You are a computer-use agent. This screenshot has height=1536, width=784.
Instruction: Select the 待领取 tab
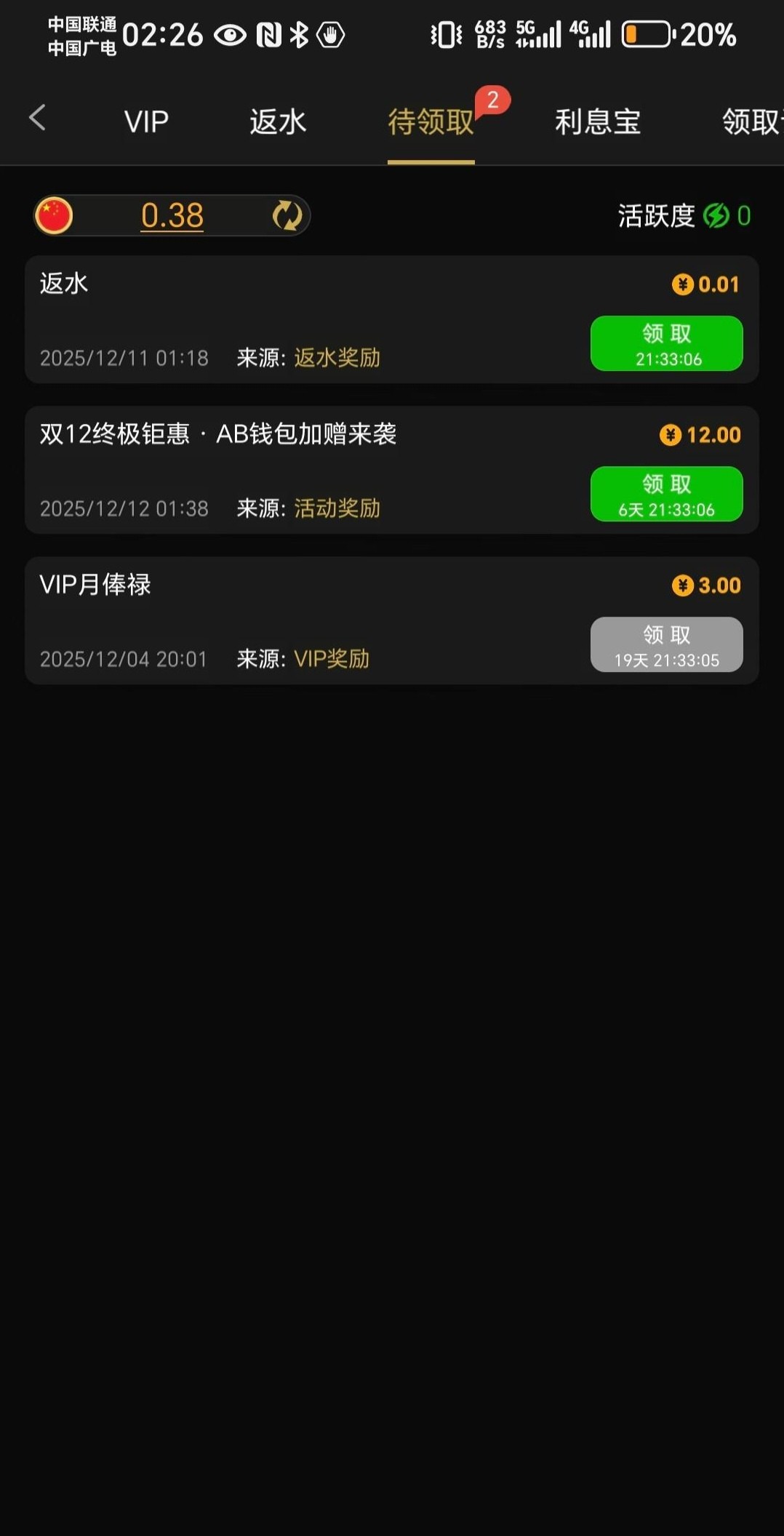click(431, 121)
